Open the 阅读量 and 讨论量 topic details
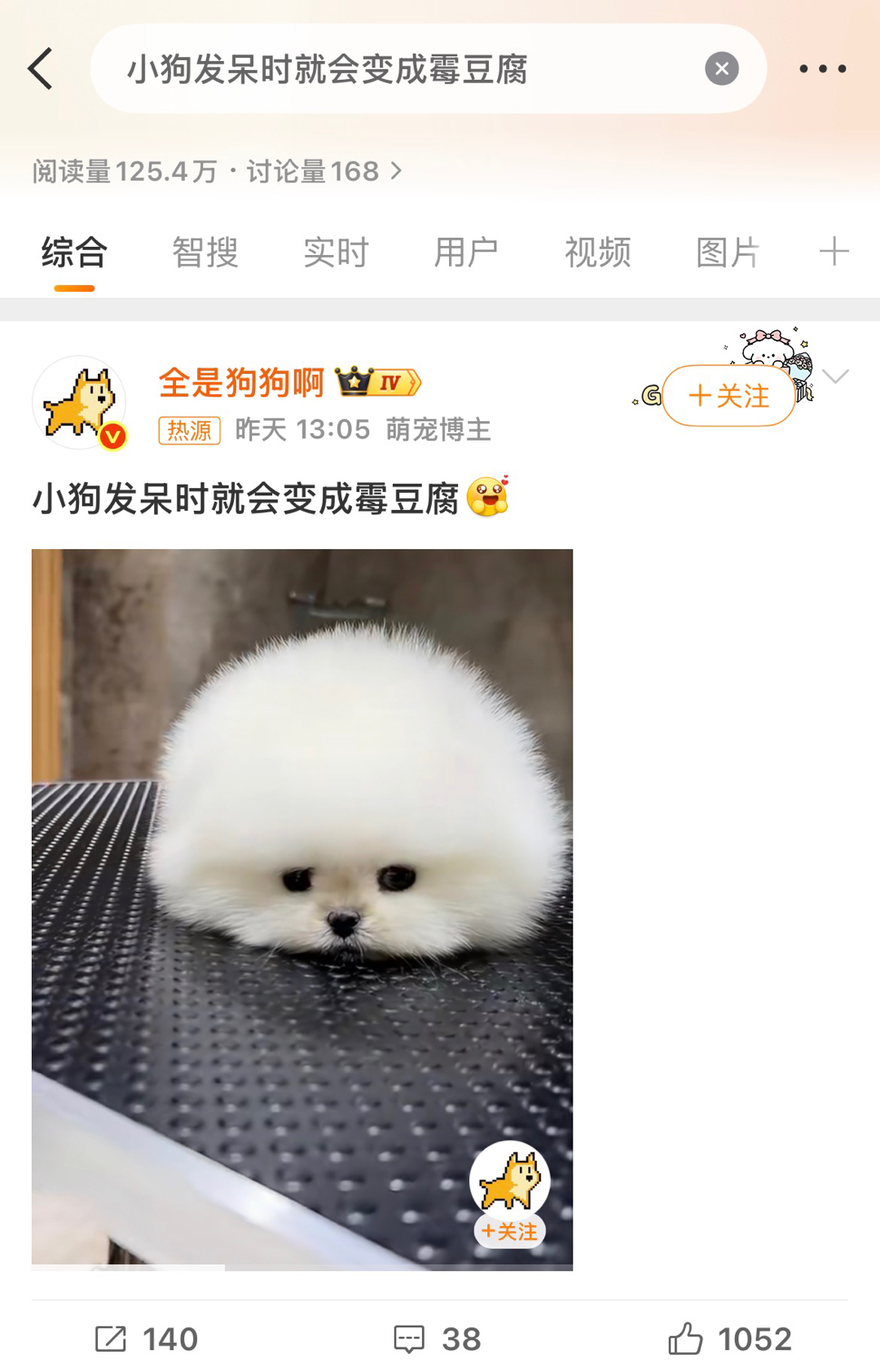 pyautogui.click(x=217, y=172)
